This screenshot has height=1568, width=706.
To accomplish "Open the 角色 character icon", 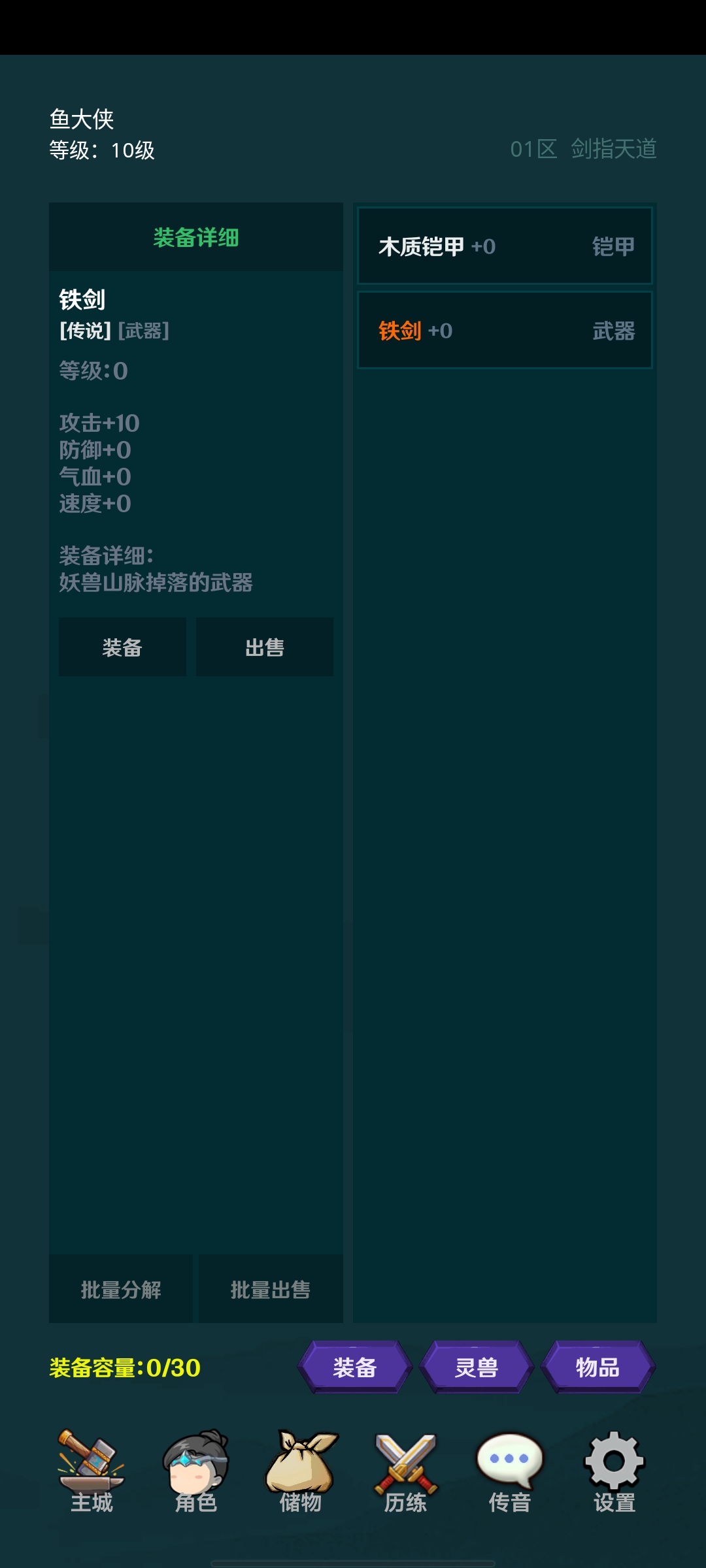I will [x=195, y=1460].
